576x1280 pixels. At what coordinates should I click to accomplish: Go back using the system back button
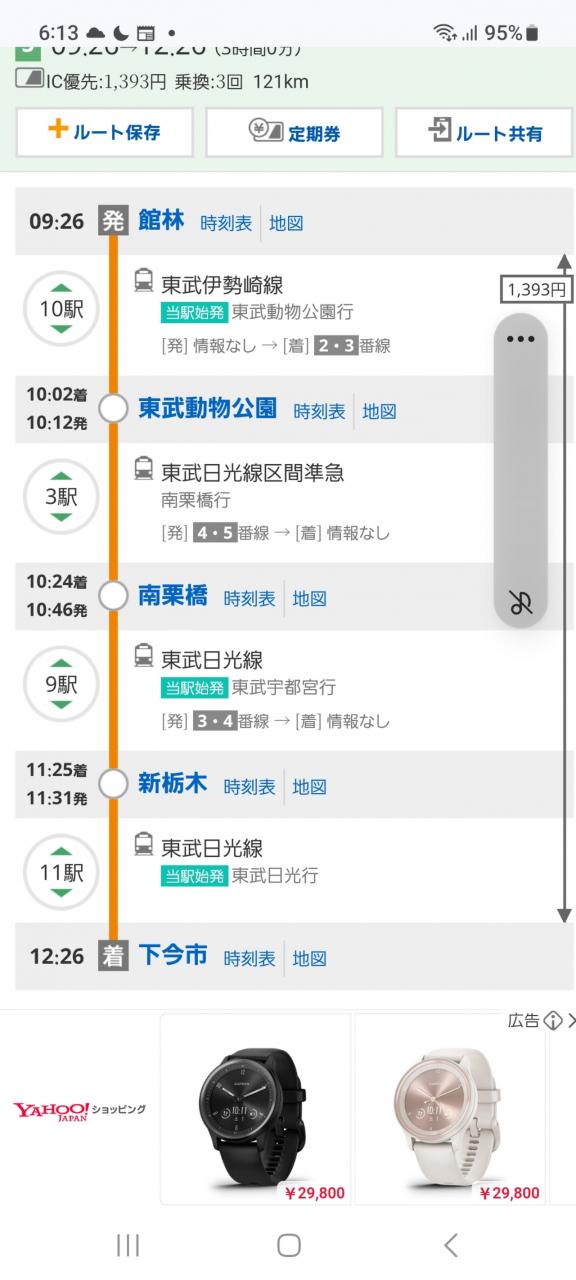click(x=450, y=1244)
